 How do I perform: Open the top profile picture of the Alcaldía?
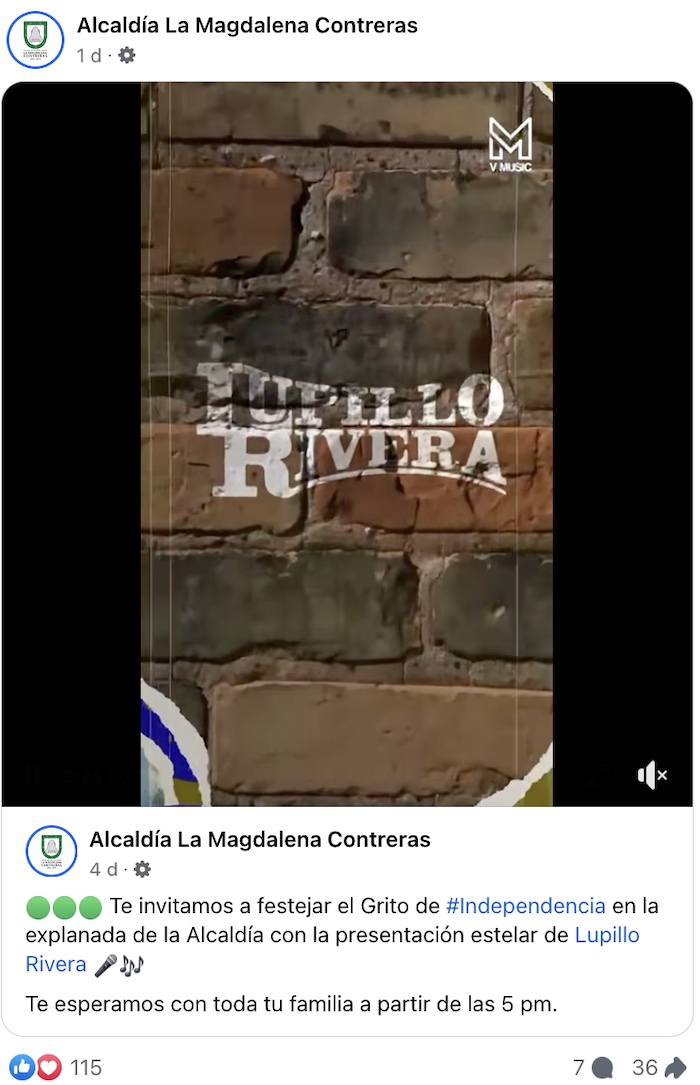coord(35,40)
